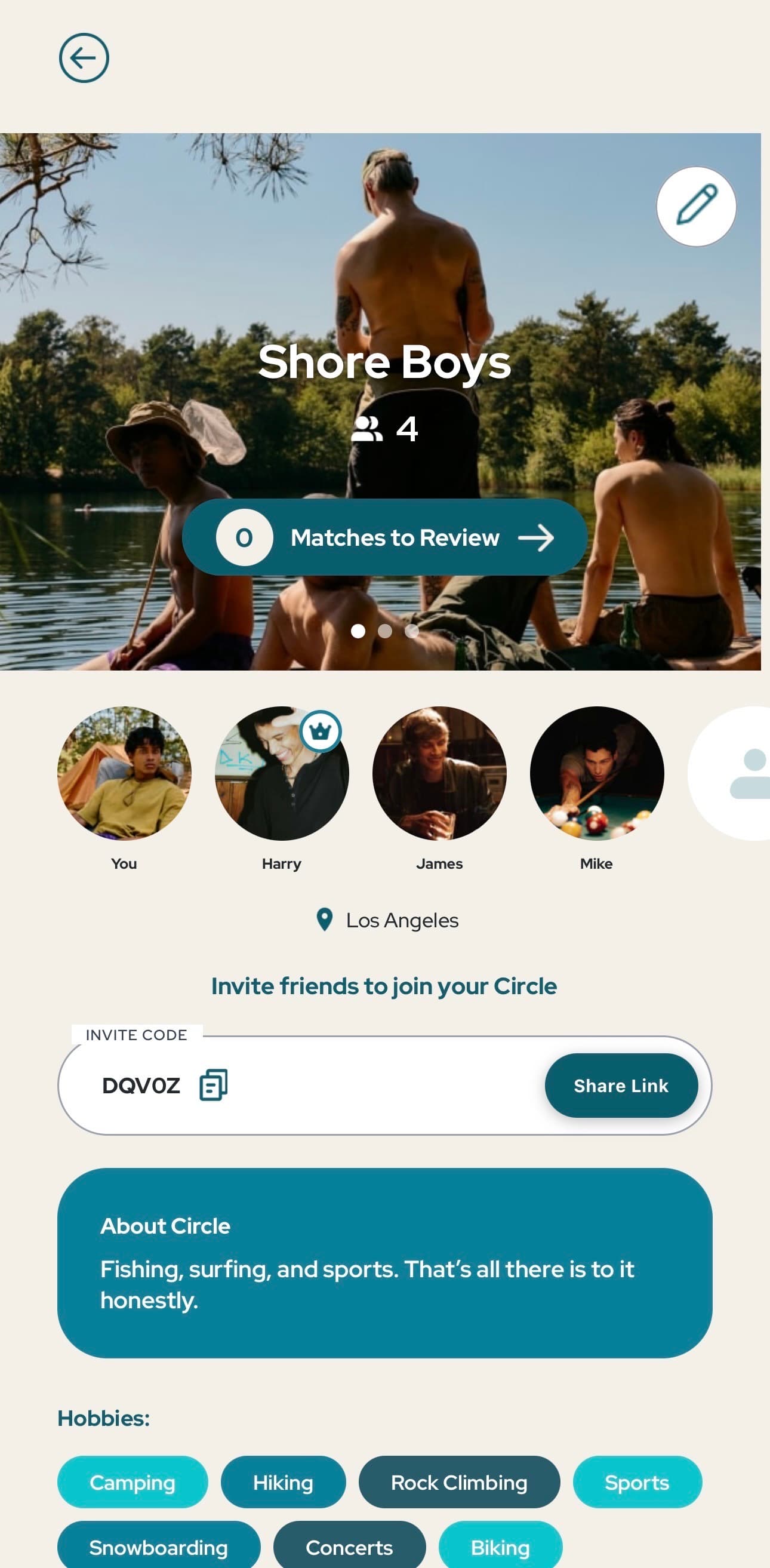
Task: Open the edit pencil on the cover photo
Action: (696, 207)
